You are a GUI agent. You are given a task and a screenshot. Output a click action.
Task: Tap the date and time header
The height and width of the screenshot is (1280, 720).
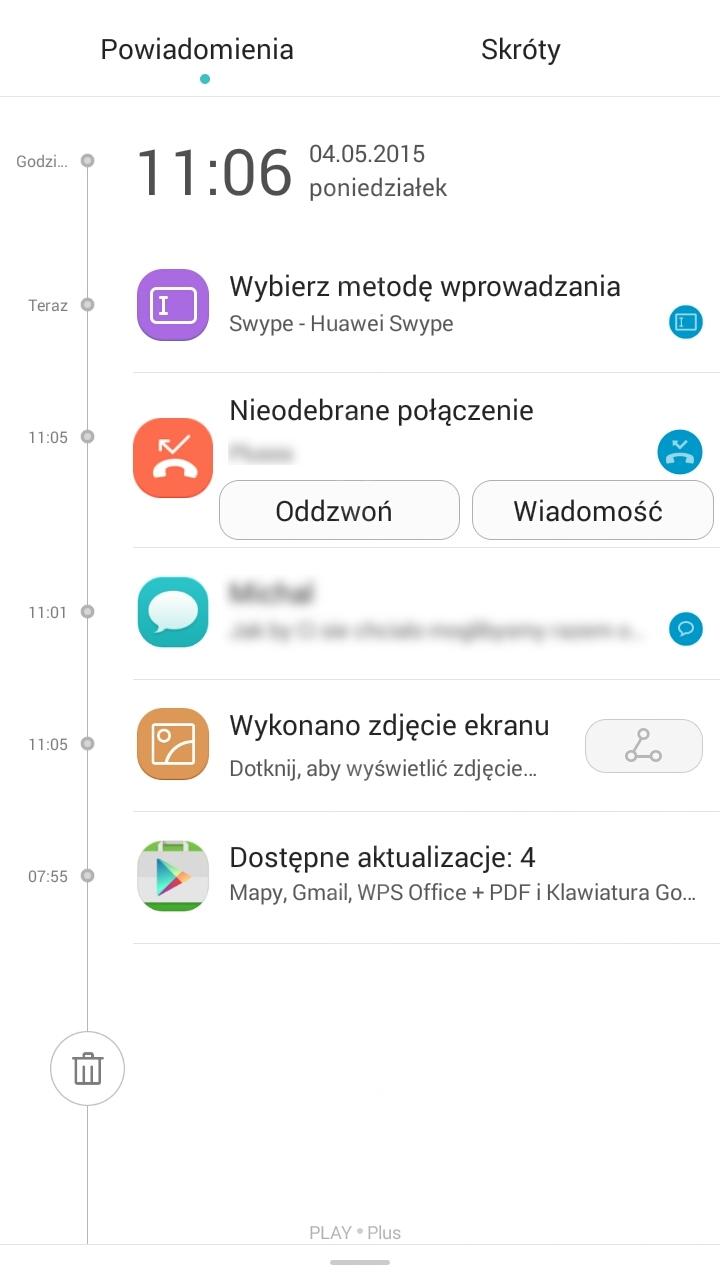pyautogui.click(x=292, y=171)
